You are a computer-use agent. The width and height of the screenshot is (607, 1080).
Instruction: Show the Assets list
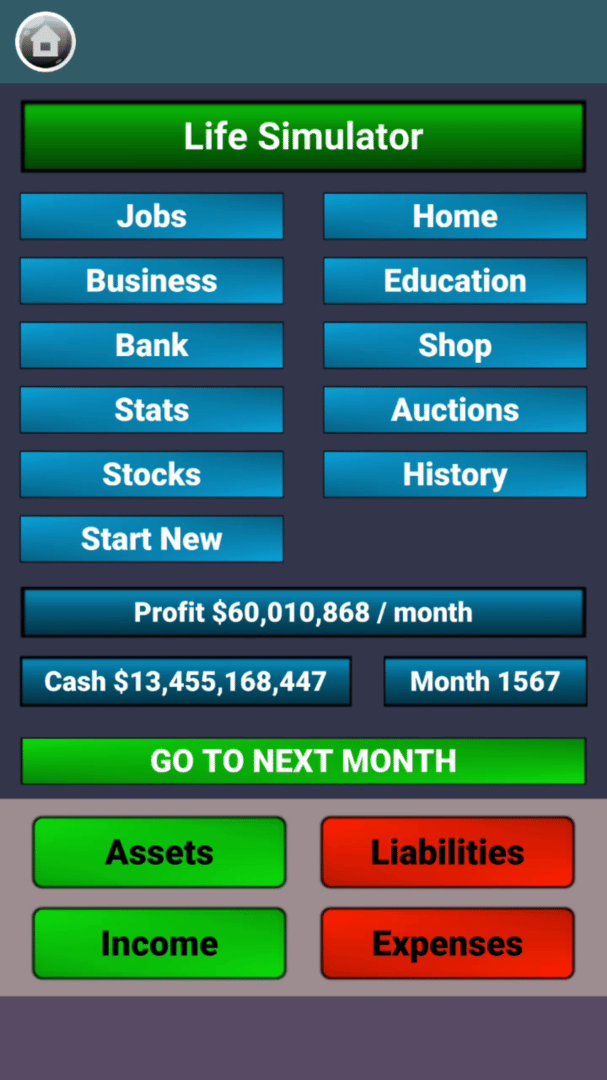tap(159, 852)
